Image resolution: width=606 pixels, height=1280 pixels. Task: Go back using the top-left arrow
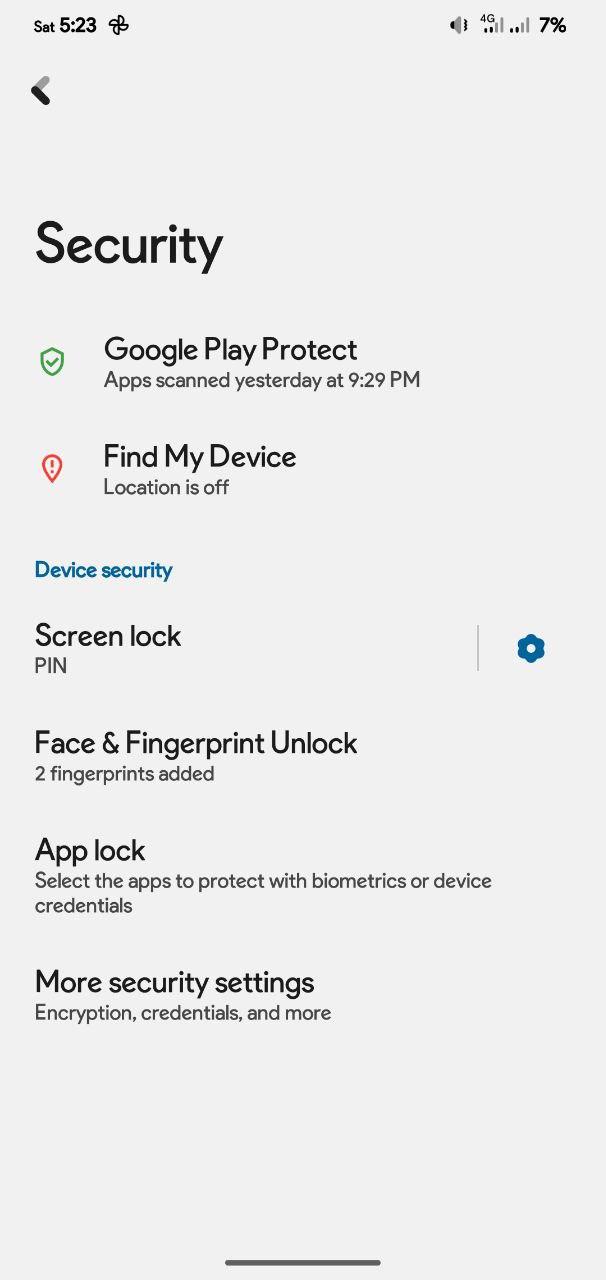[41, 91]
